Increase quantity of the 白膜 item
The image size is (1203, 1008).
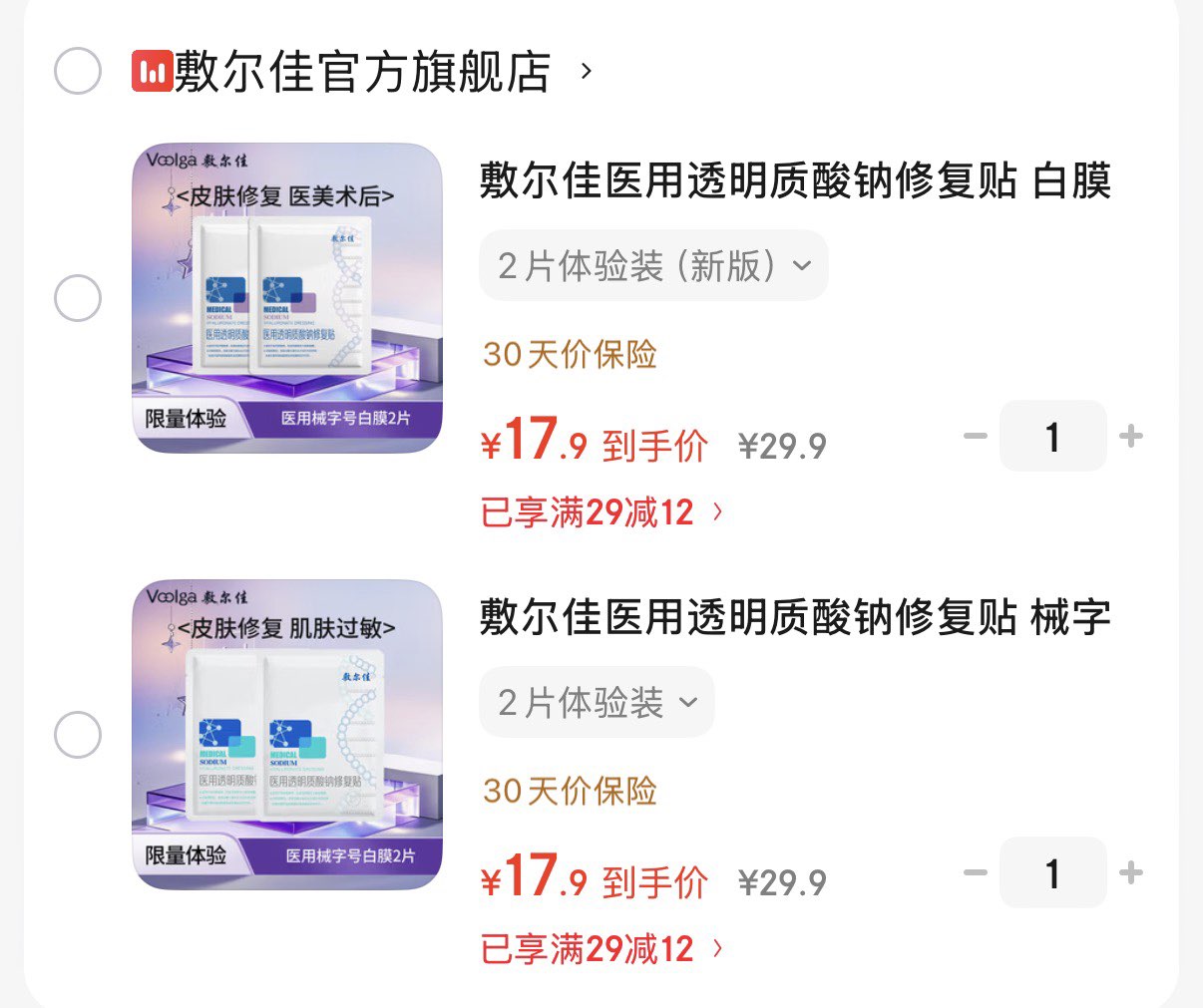[1131, 436]
